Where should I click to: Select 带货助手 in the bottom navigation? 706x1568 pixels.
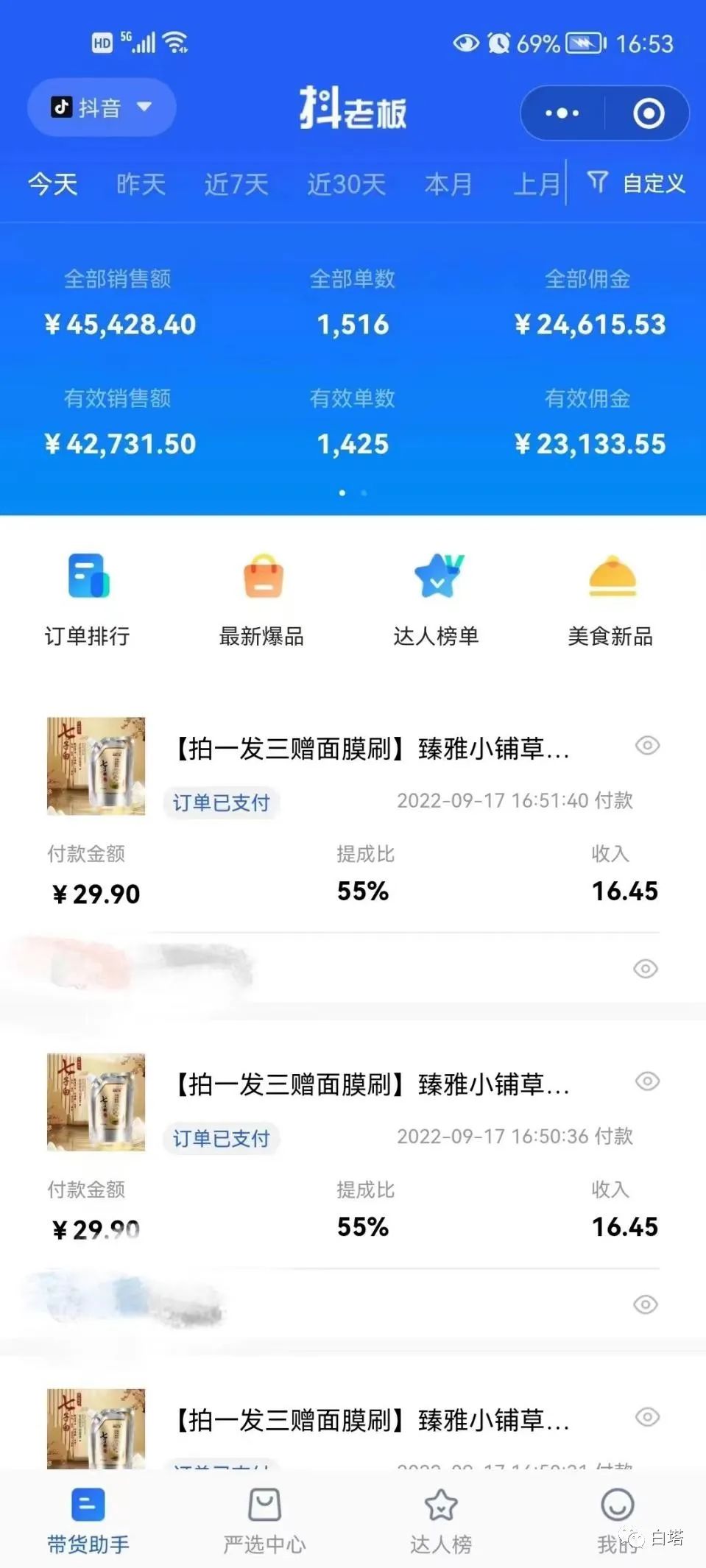pyautogui.click(x=86, y=1520)
